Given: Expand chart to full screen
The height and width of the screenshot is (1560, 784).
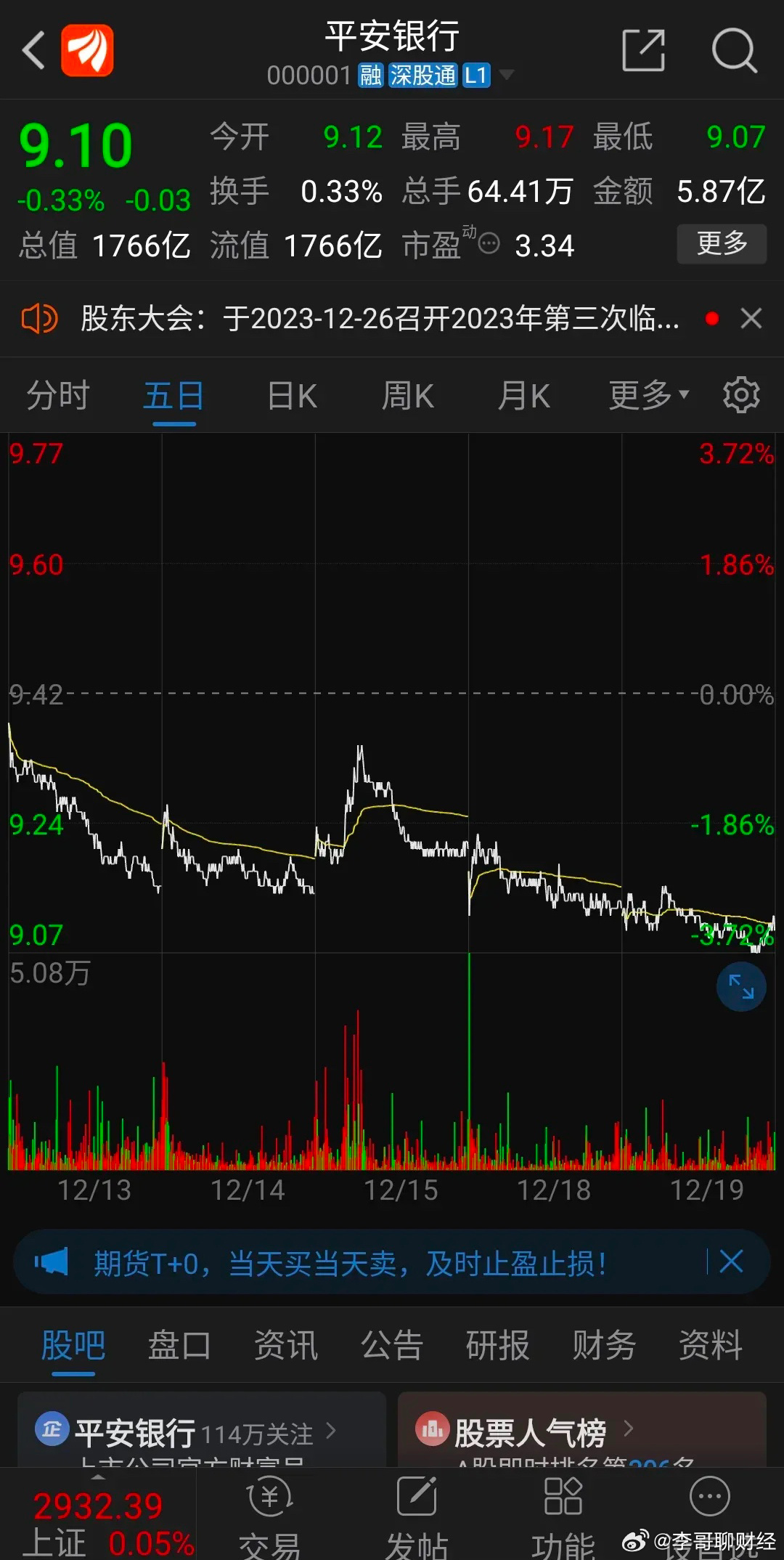Looking at the screenshot, I should [x=741, y=986].
